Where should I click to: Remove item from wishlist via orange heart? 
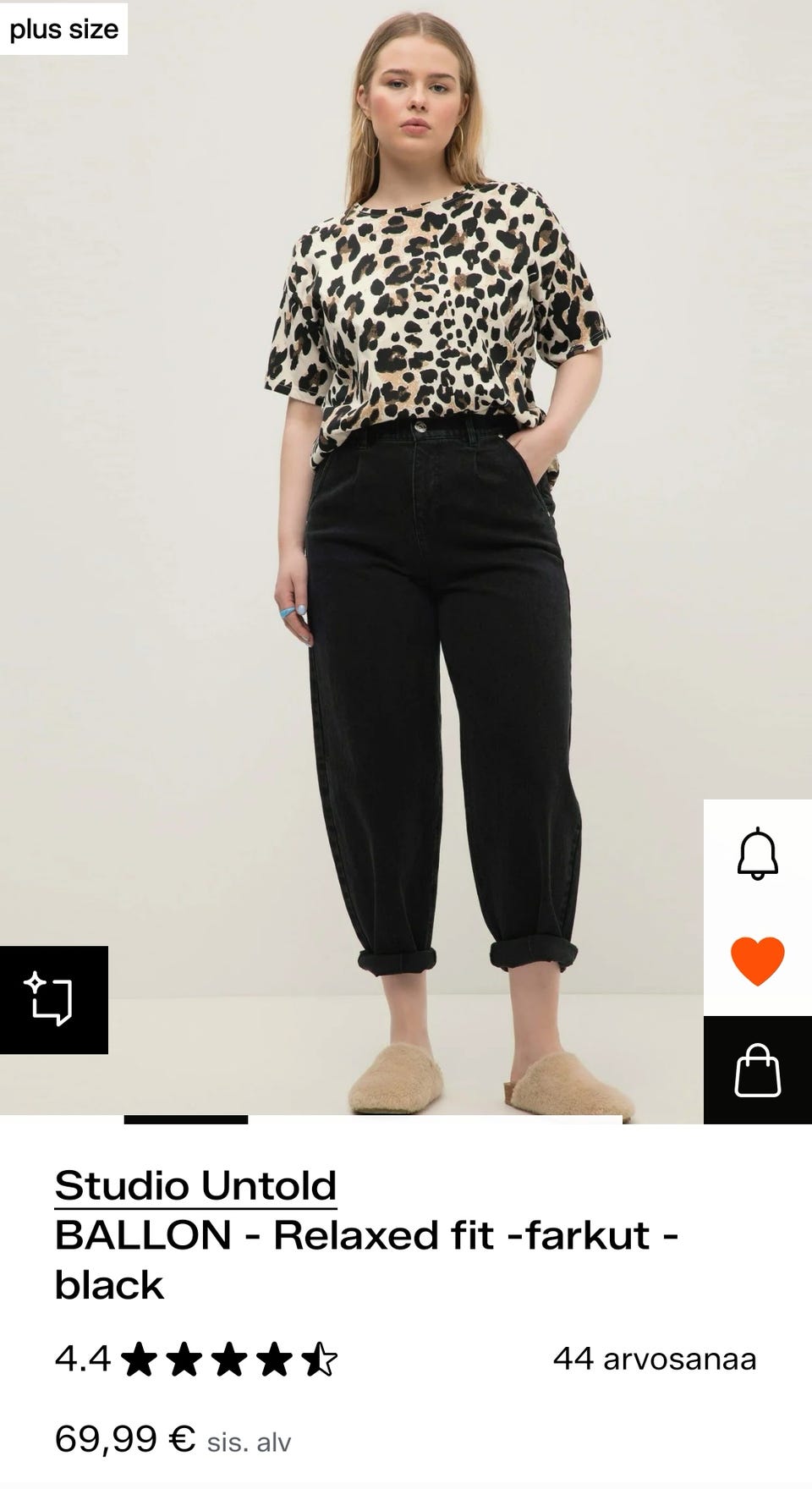pos(757,961)
